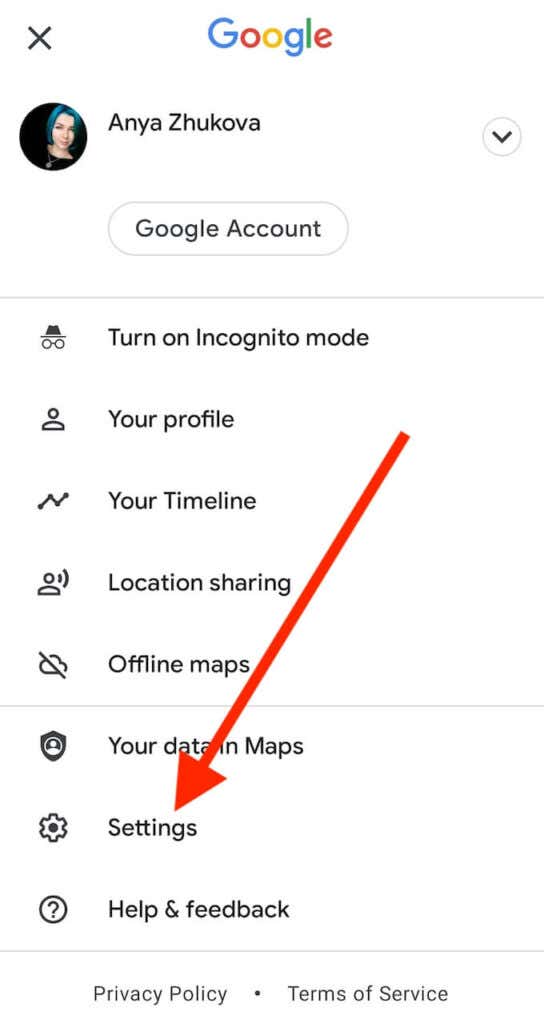Image resolution: width=544 pixels, height=1024 pixels.
Task: Tap Anya Zhukova's profile picture
Action: (x=54, y=136)
